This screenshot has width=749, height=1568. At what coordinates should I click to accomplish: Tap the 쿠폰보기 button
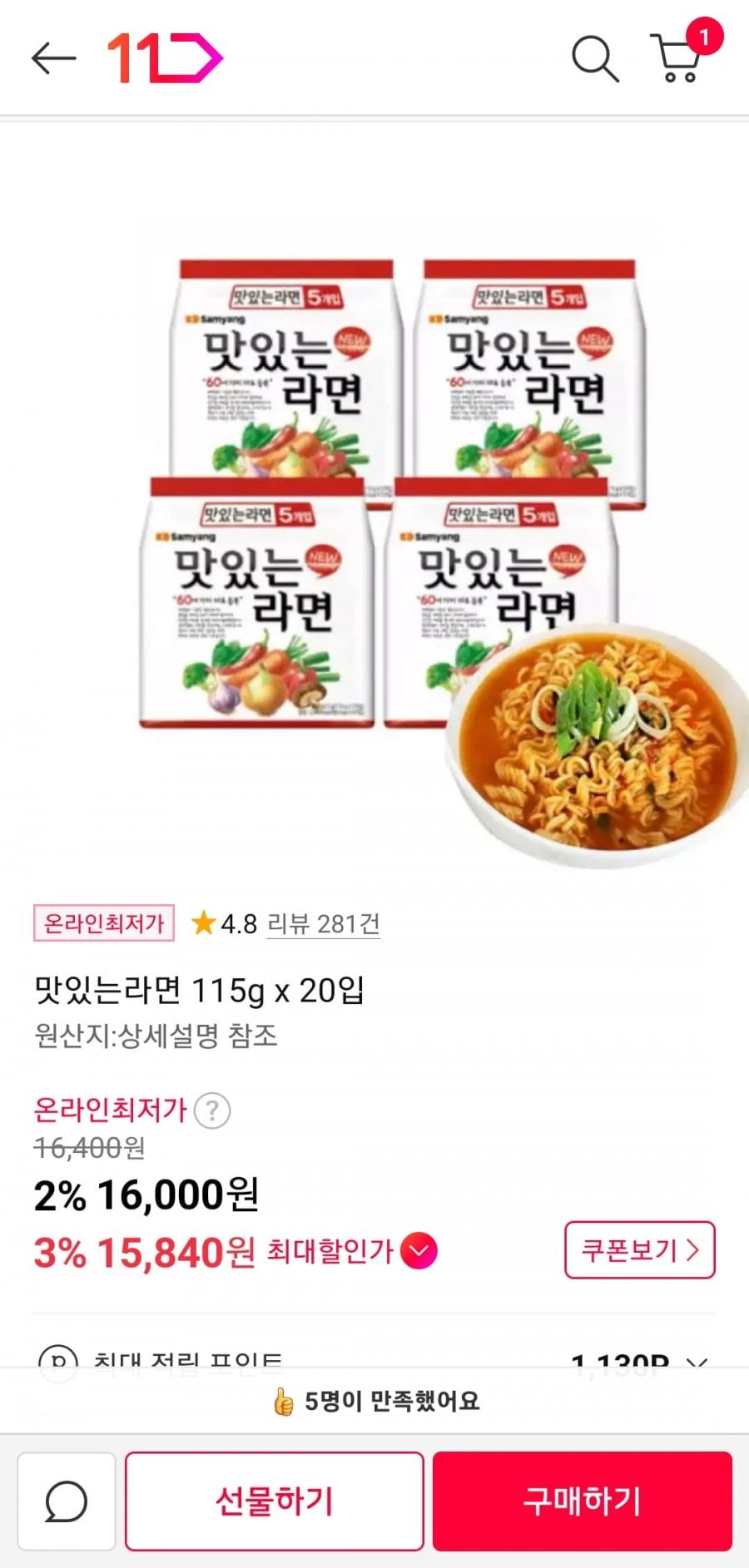pyautogui.click(x=639, y=1249)
